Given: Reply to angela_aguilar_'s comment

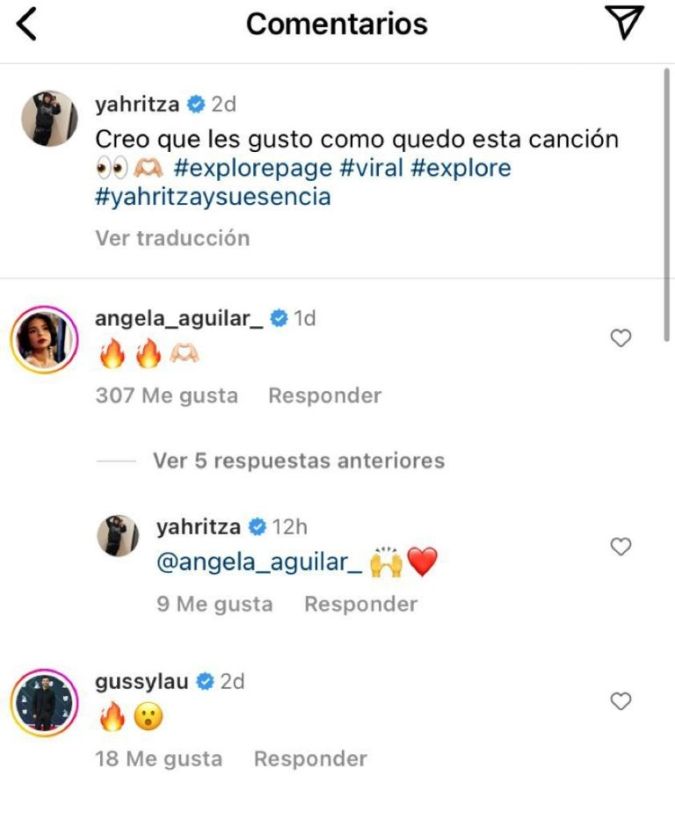Looking at the screenshot, I should tap(324, 396).
